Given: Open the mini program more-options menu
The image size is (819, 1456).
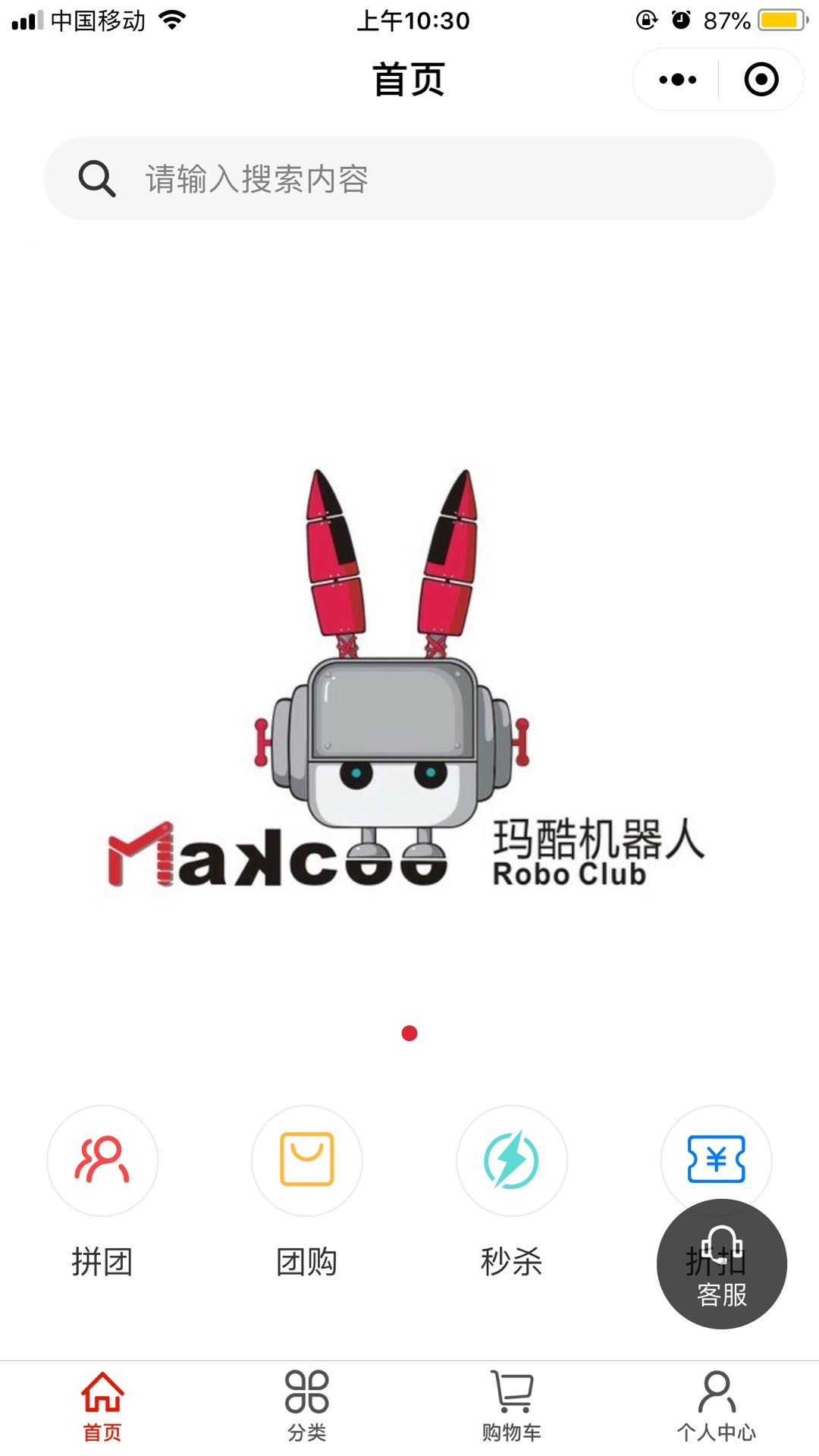Looking at the screenshot, I should pyautogui.click(x=677, y=80).
